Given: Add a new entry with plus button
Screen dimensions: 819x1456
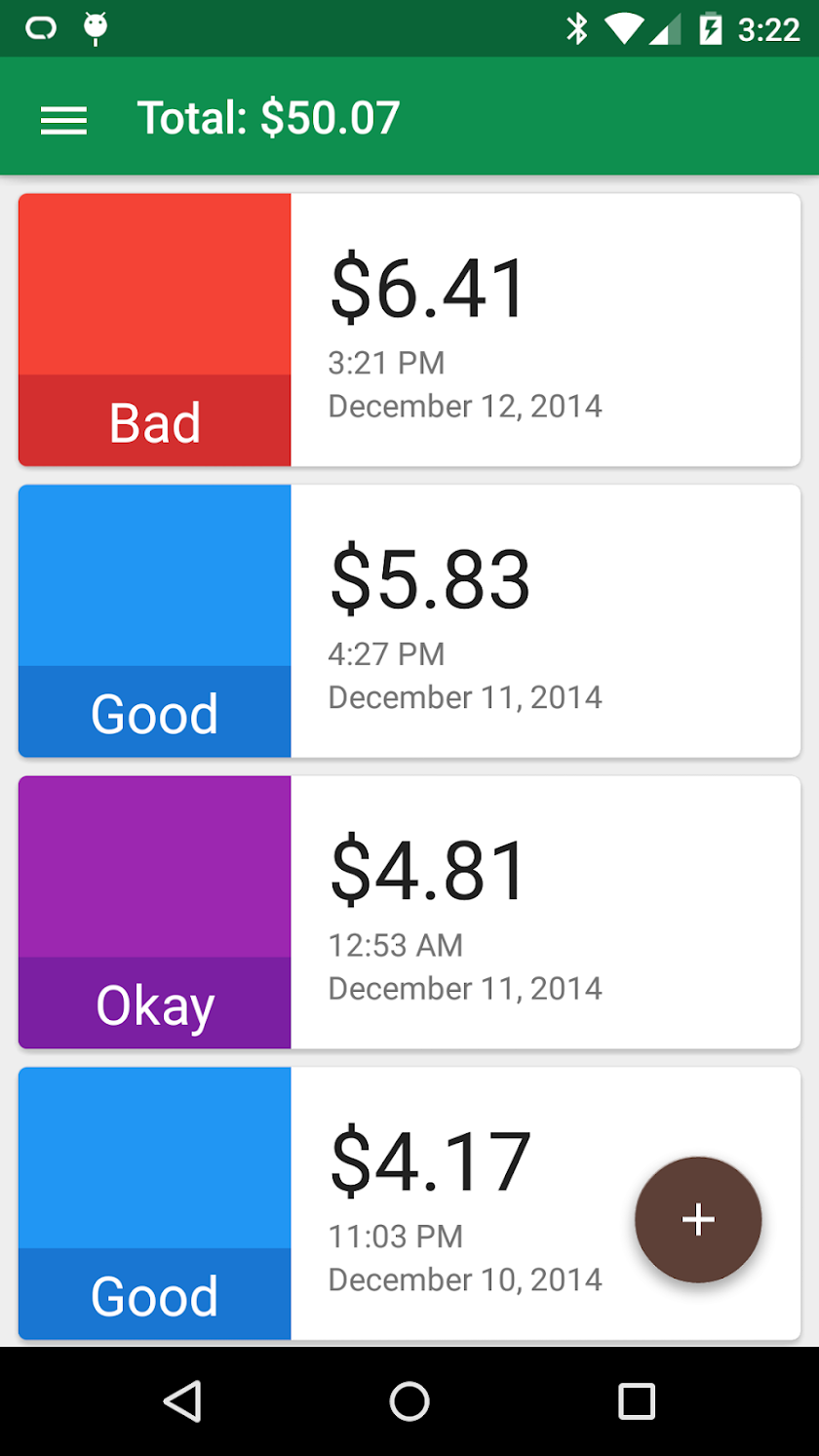Looking at the screenshot, I should pyautogui.click(x=698, y=1219).
